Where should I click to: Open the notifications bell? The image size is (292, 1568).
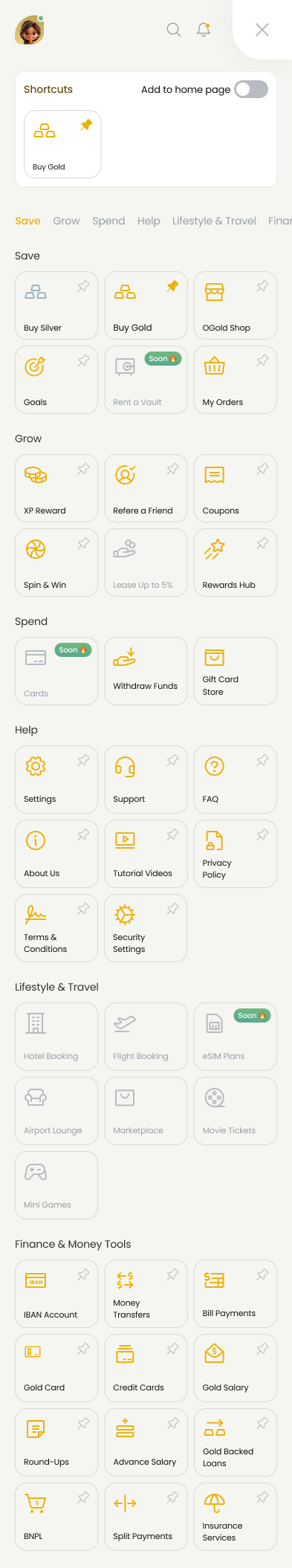point(204,30)
